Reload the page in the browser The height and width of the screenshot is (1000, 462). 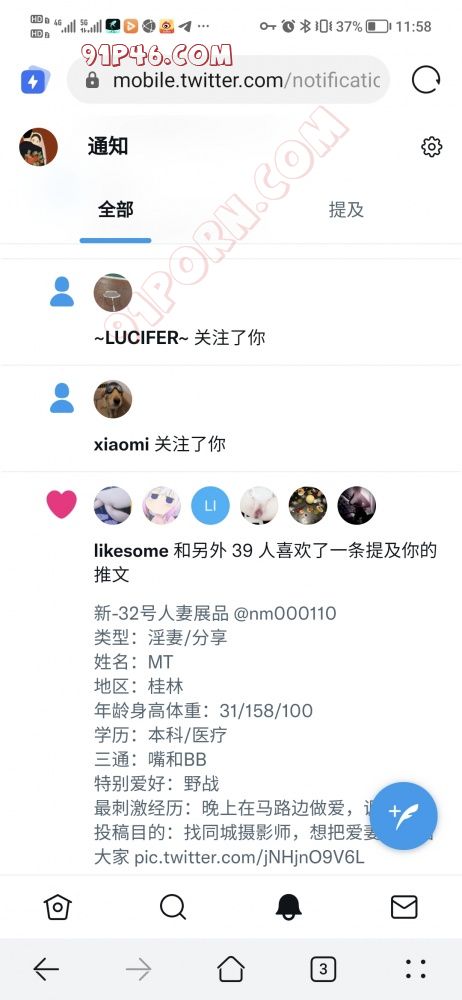426,80
